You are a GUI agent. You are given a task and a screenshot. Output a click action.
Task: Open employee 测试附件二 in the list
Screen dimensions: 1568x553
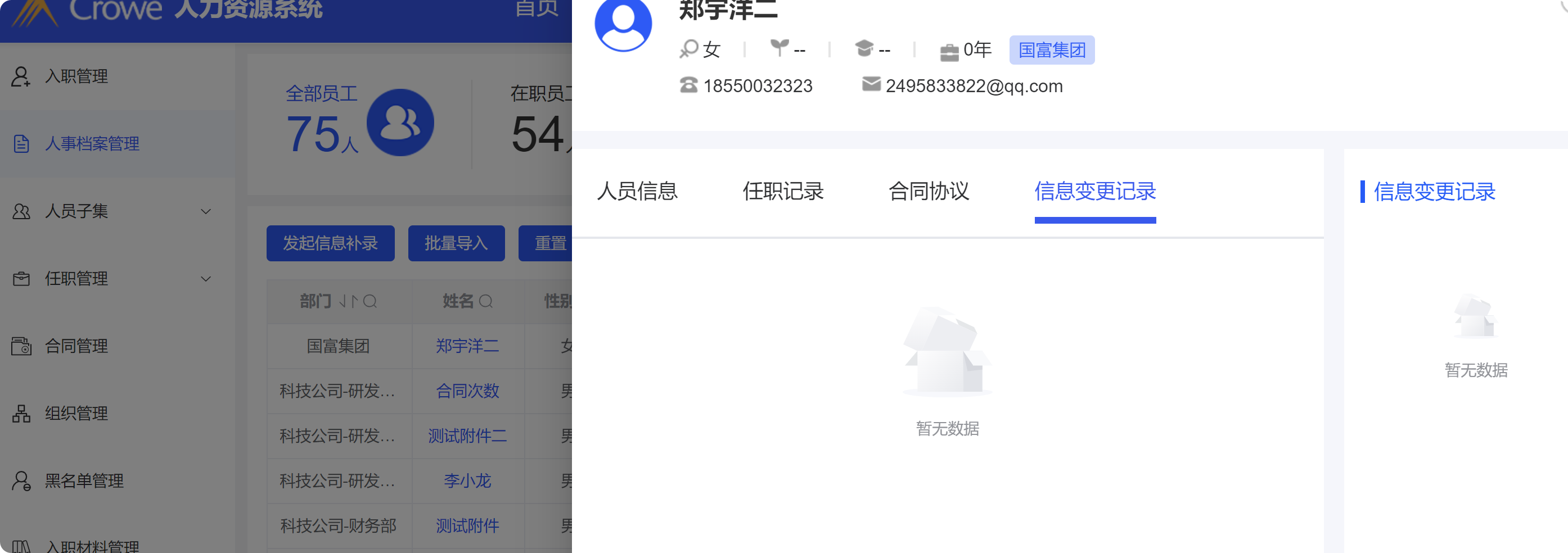click(x=467, y=436)
